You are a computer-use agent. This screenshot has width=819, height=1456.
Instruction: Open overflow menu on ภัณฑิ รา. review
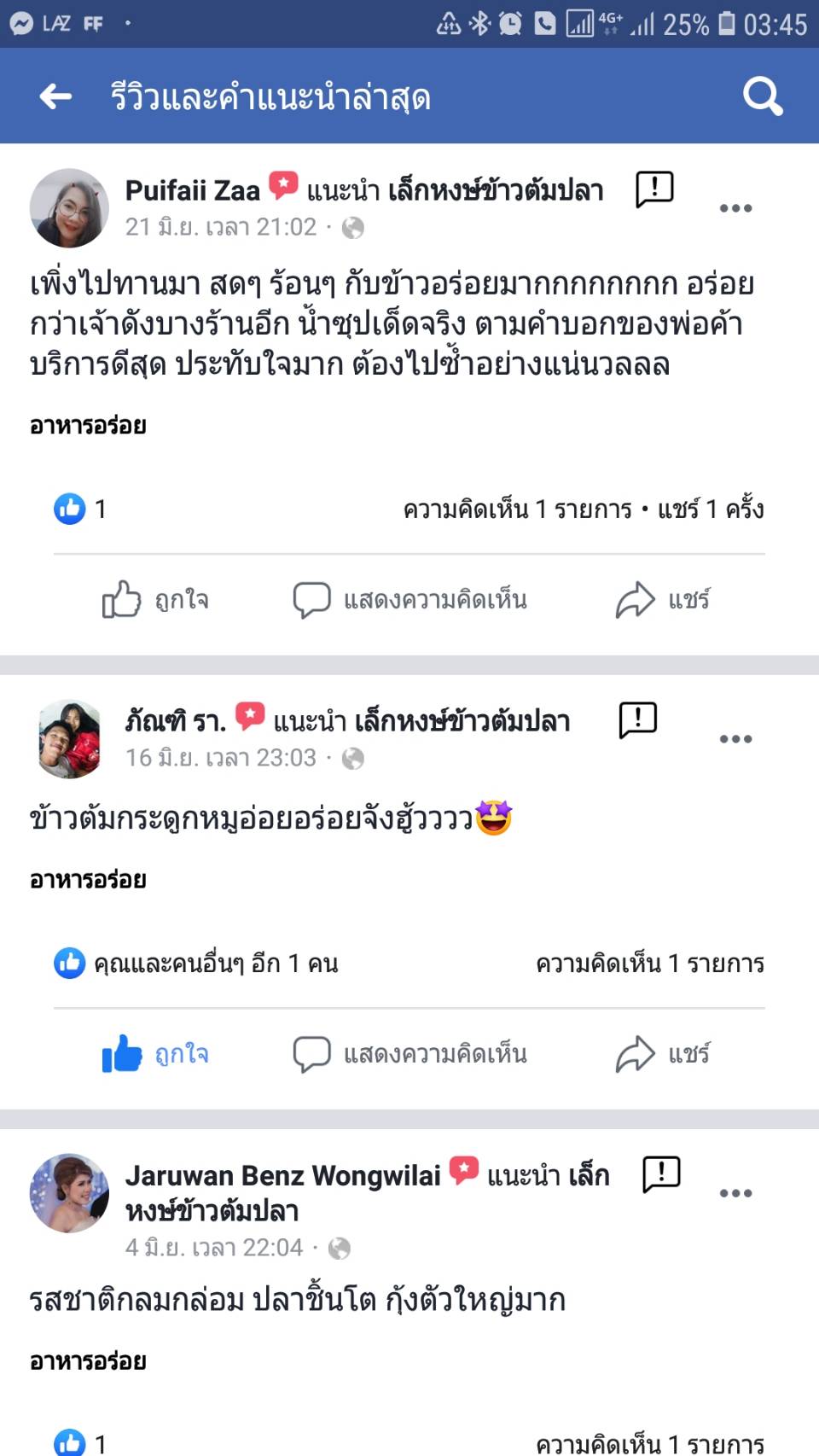click(x=735, y=739)
